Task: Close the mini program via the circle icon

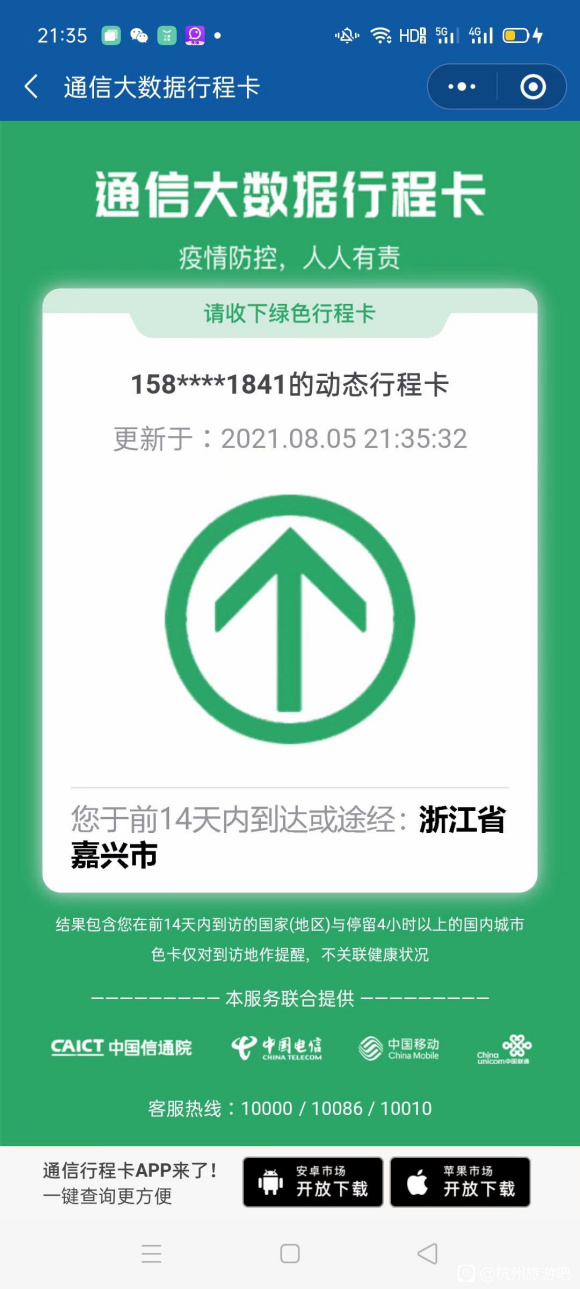Action: (x=533, y=87)
